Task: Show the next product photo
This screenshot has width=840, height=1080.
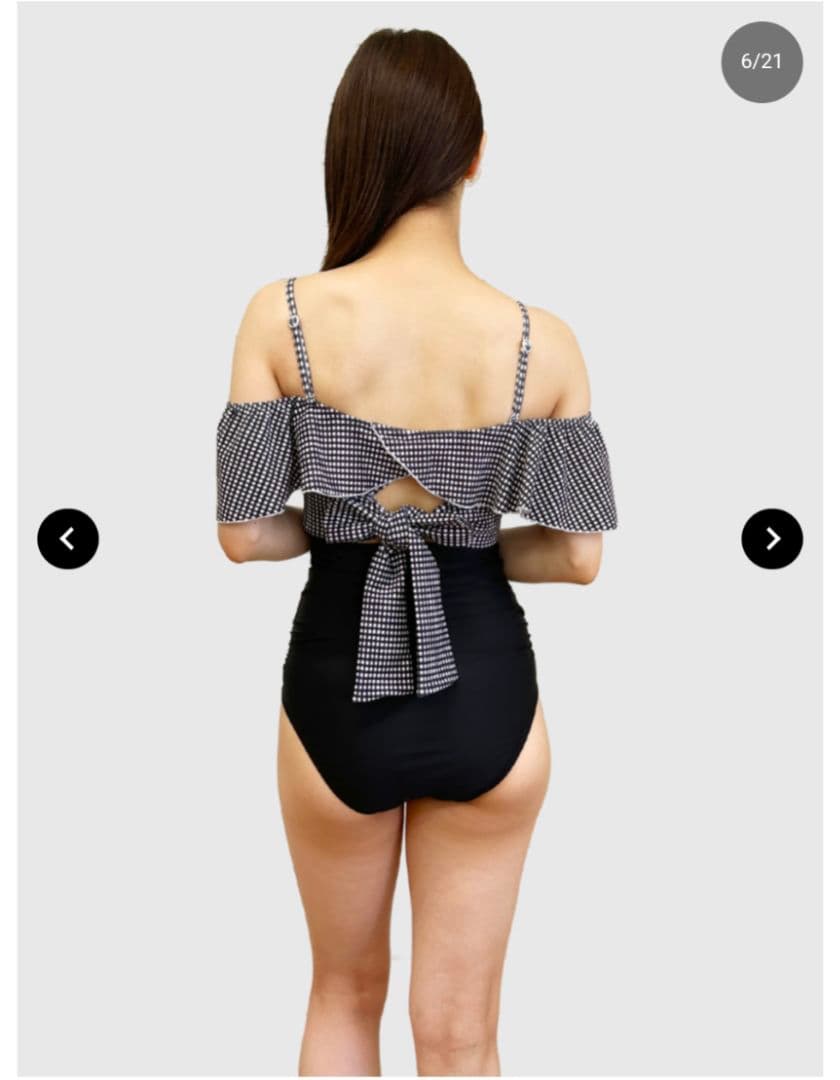Action: pyautogui.click(x=772, y=539)
